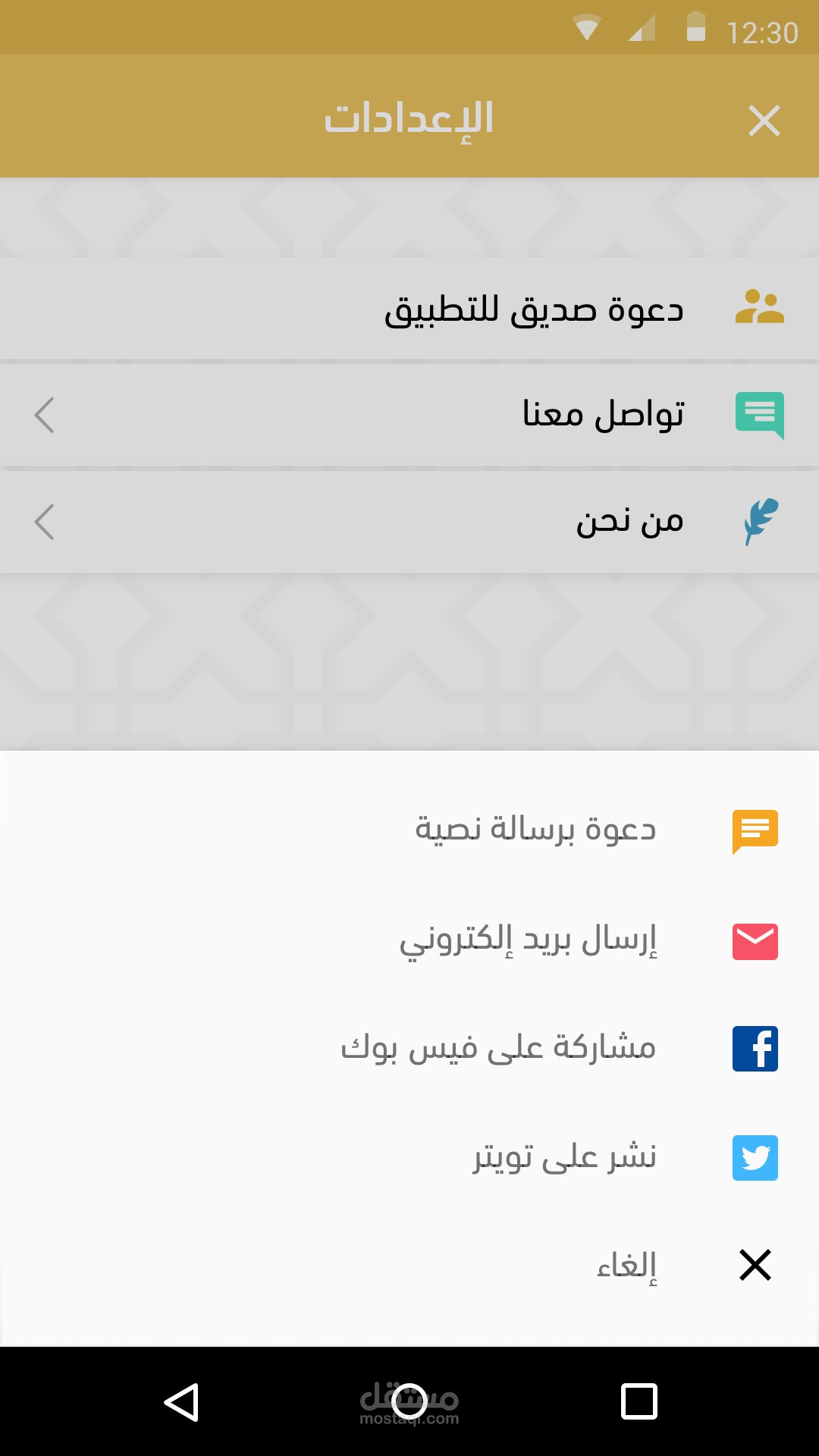Select دعوة برسالة نصية option

click(535, 830)
